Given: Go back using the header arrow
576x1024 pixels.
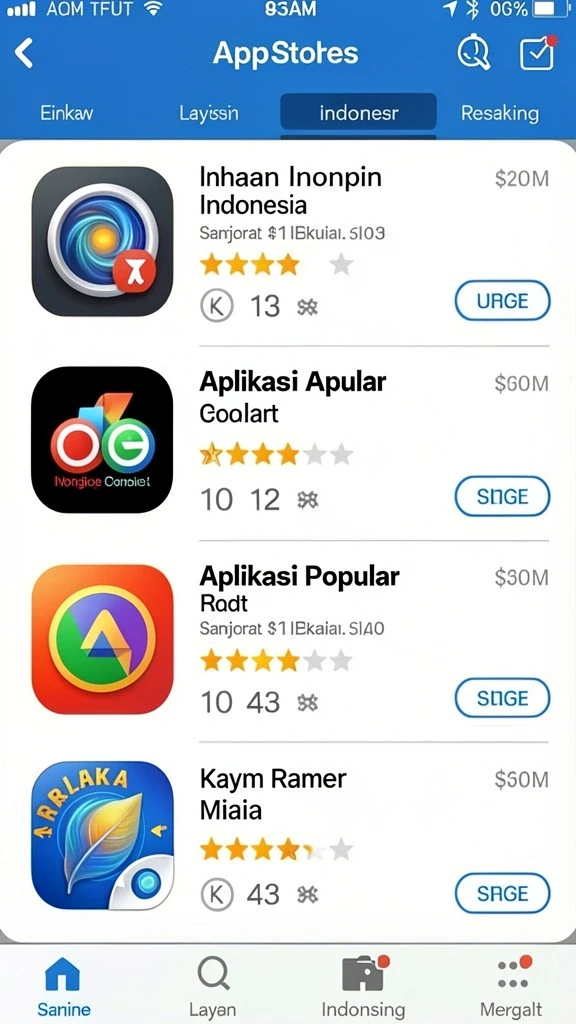Looking at the screenshot, I should 24,54.
